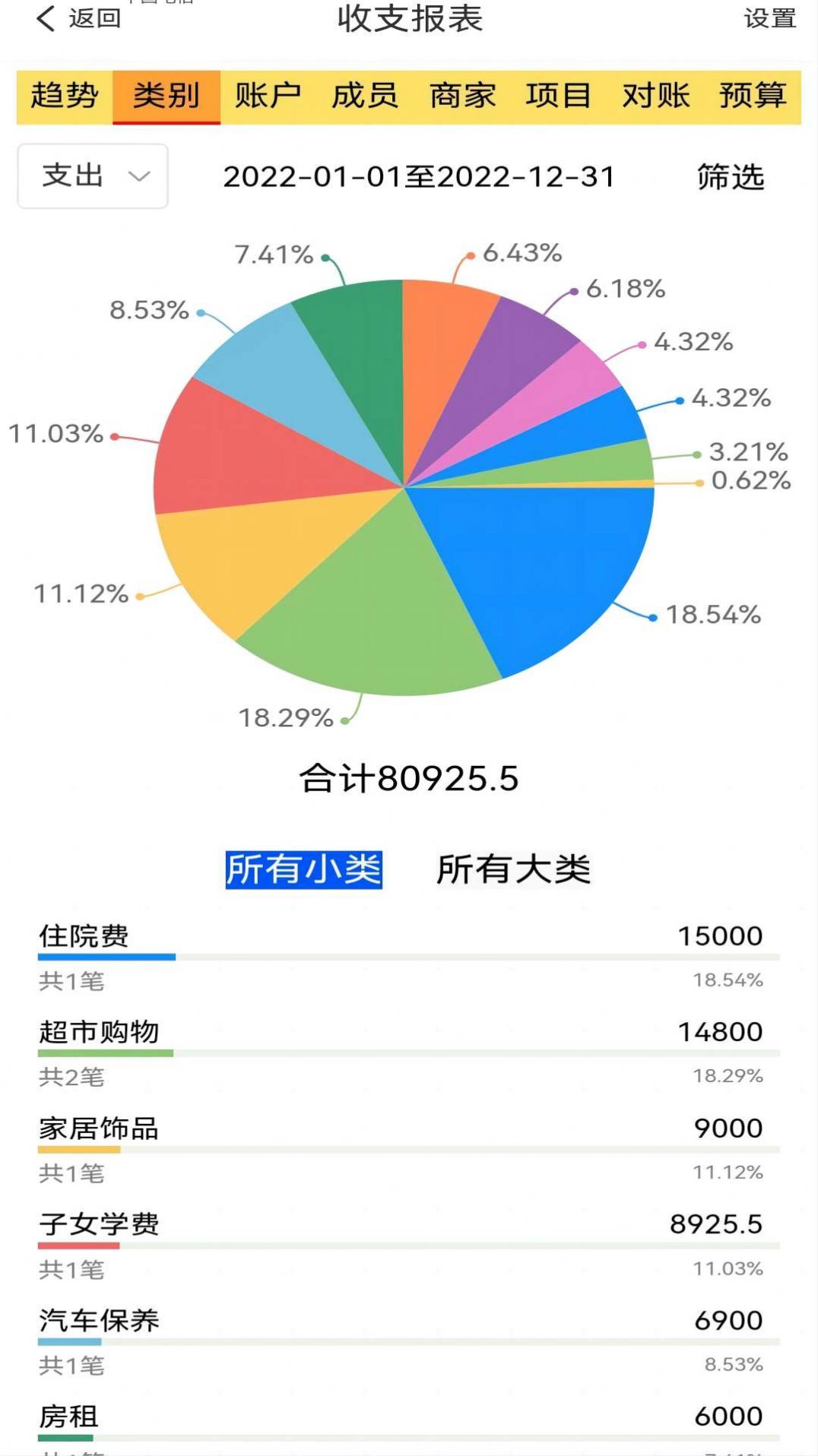Select the 所有小类 toggle
The height and width of the screenshot is (1456, 818).
click(303, 869)
